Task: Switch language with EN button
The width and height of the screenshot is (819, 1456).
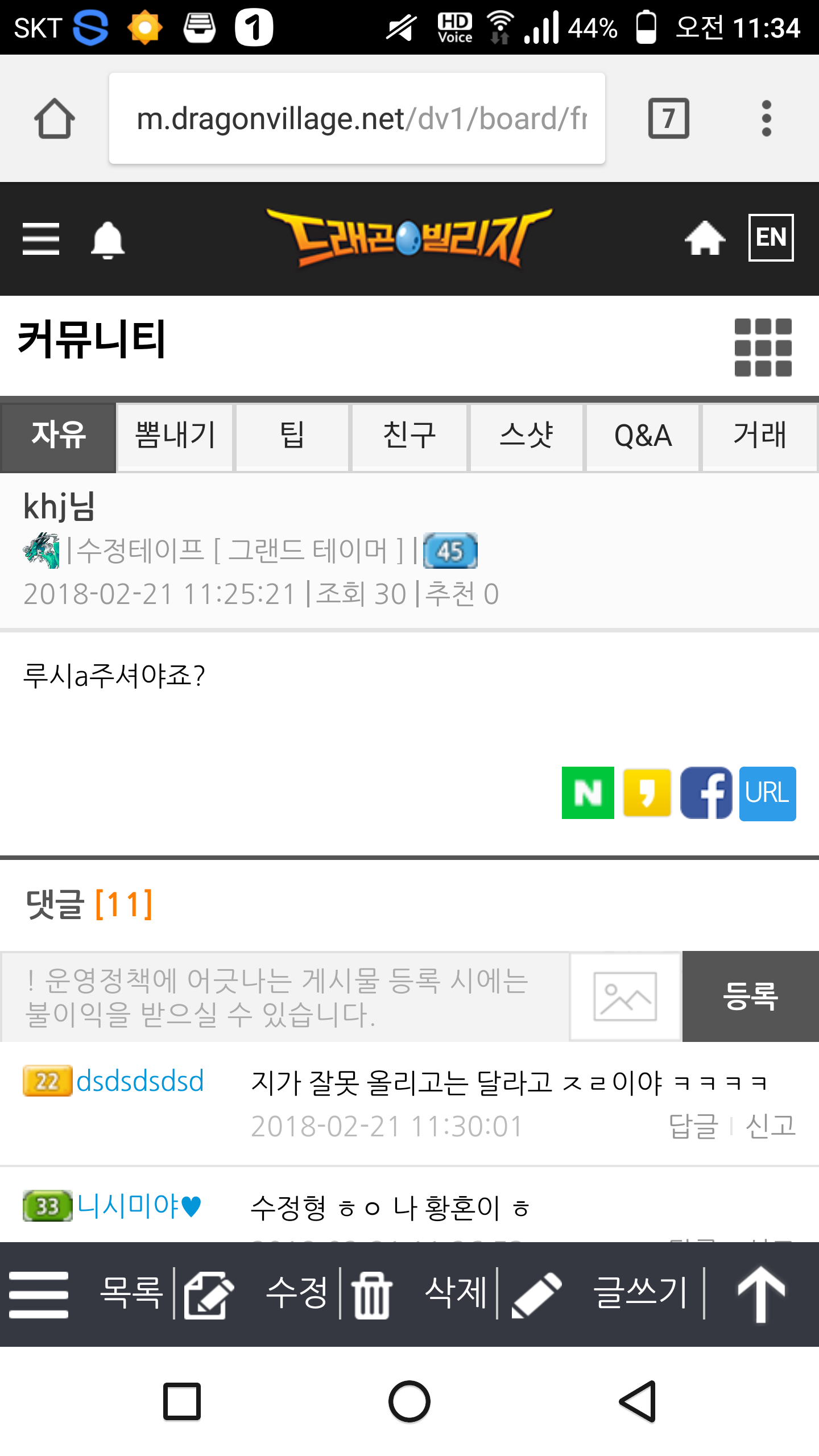Action: point(771,238)
